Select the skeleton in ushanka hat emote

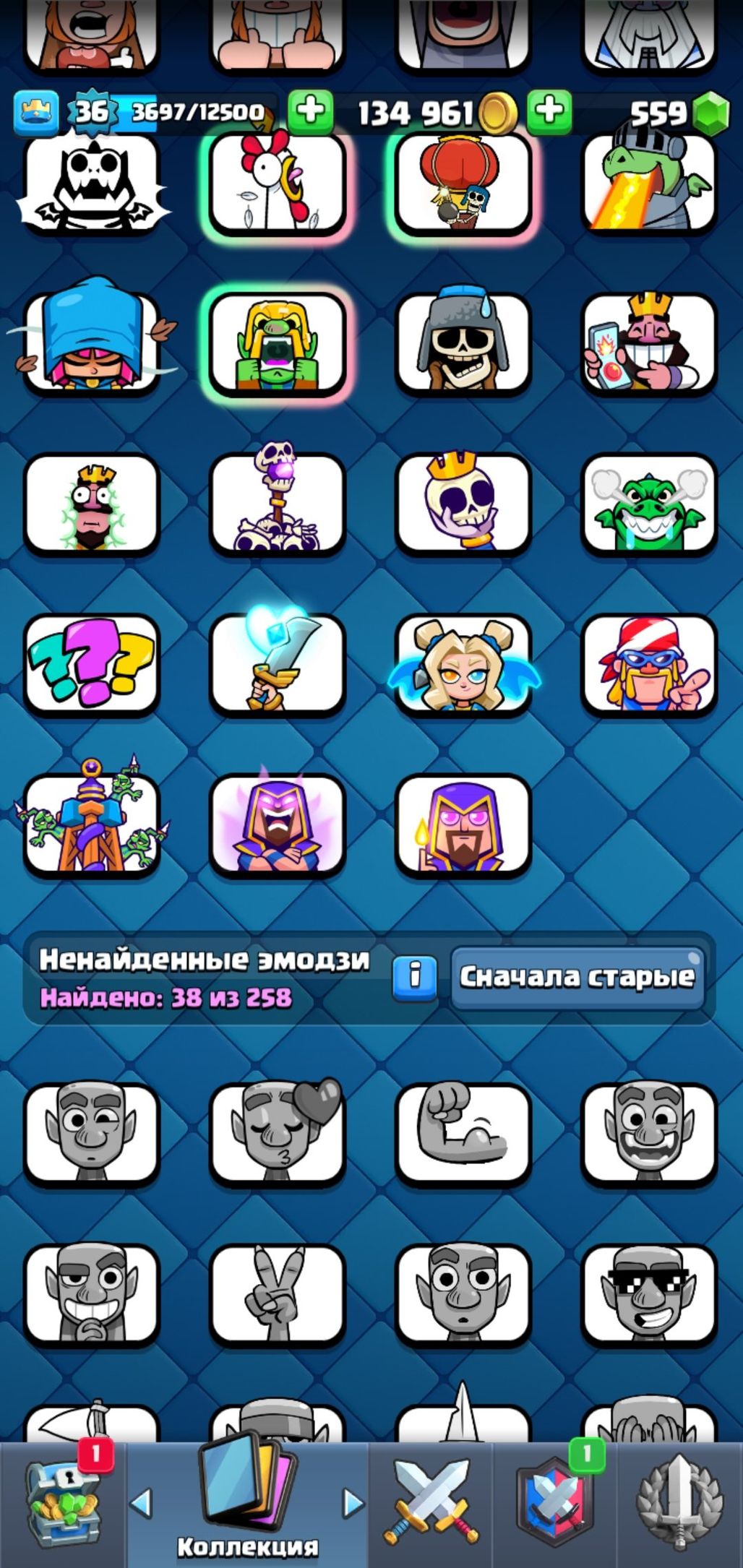click(x=463, y=344)
